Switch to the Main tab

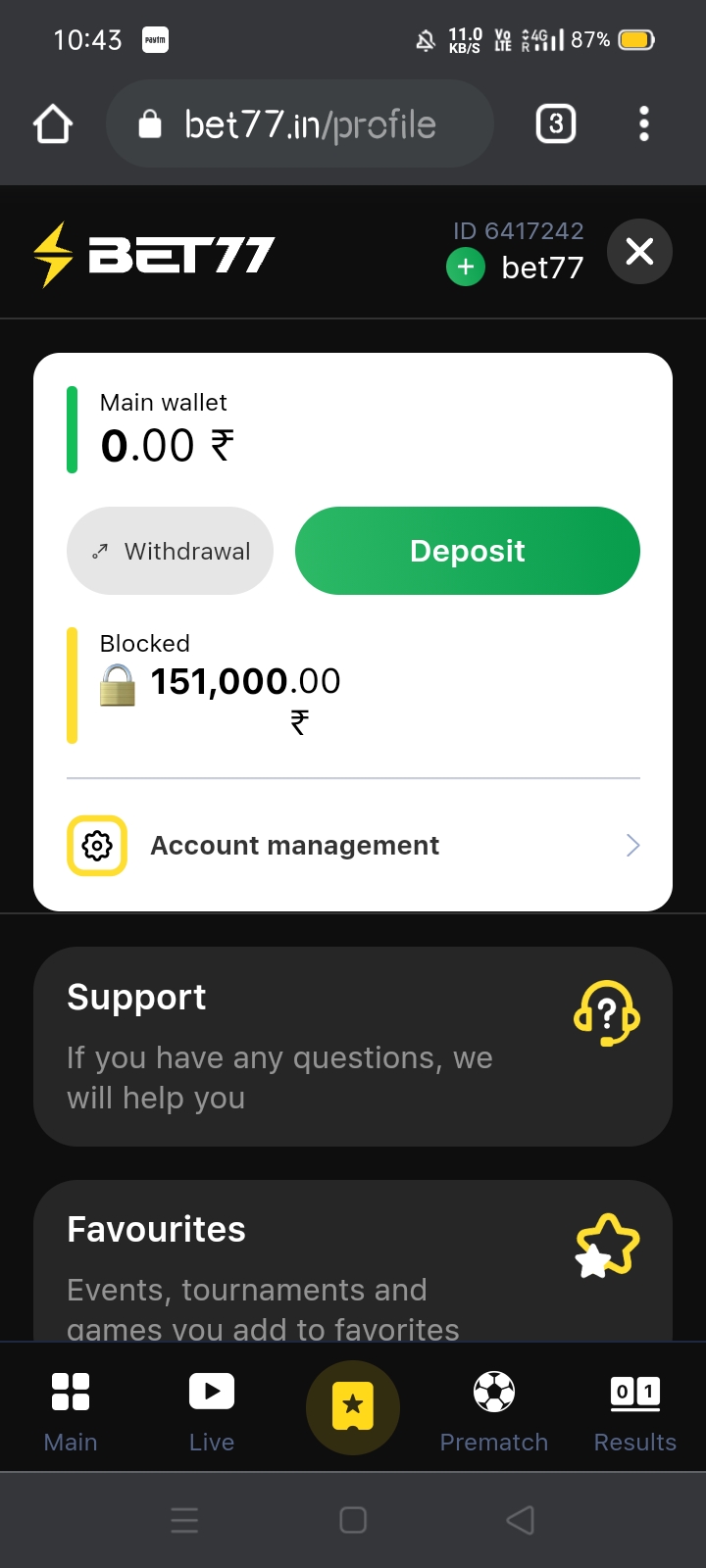pos(71,1409)
